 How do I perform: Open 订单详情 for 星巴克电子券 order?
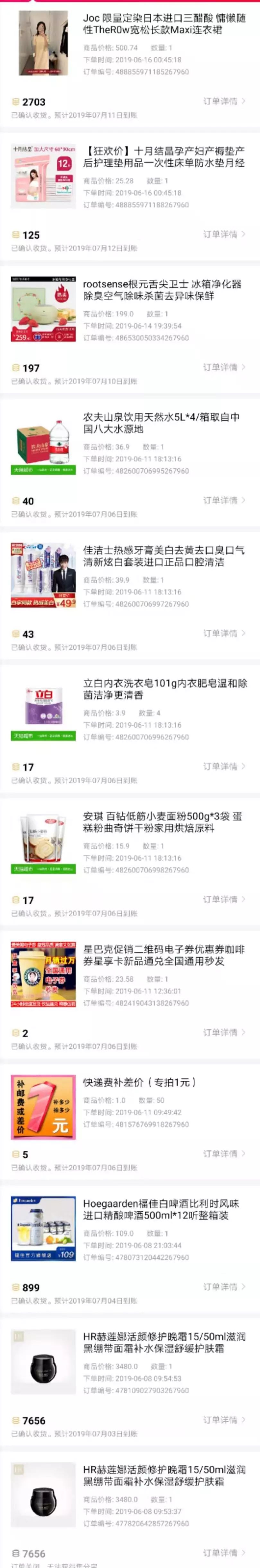(x=223, y=1032)
